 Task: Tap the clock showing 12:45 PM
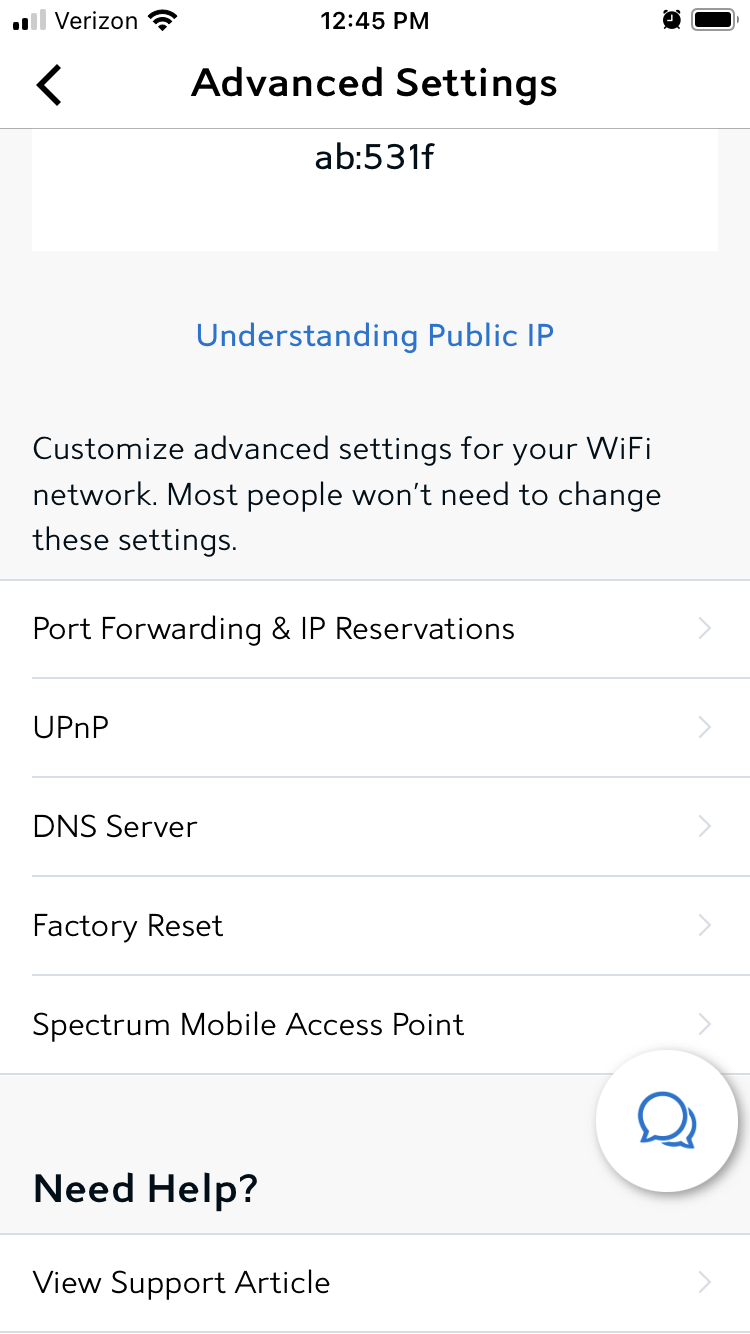click(x=374, y=20)
